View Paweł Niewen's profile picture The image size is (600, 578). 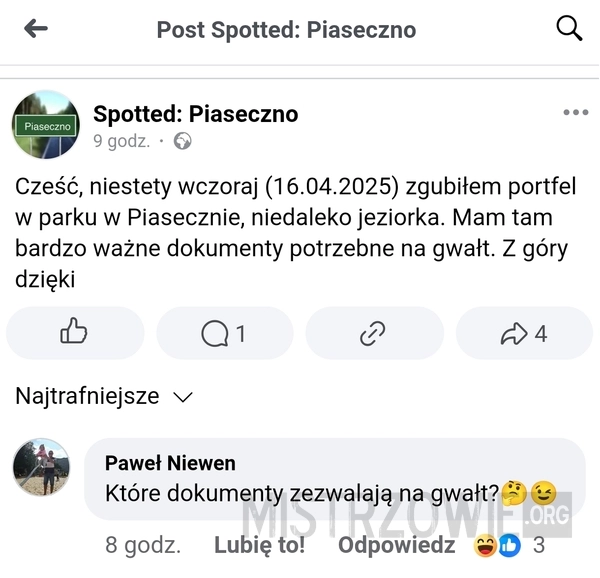(42, 468)
